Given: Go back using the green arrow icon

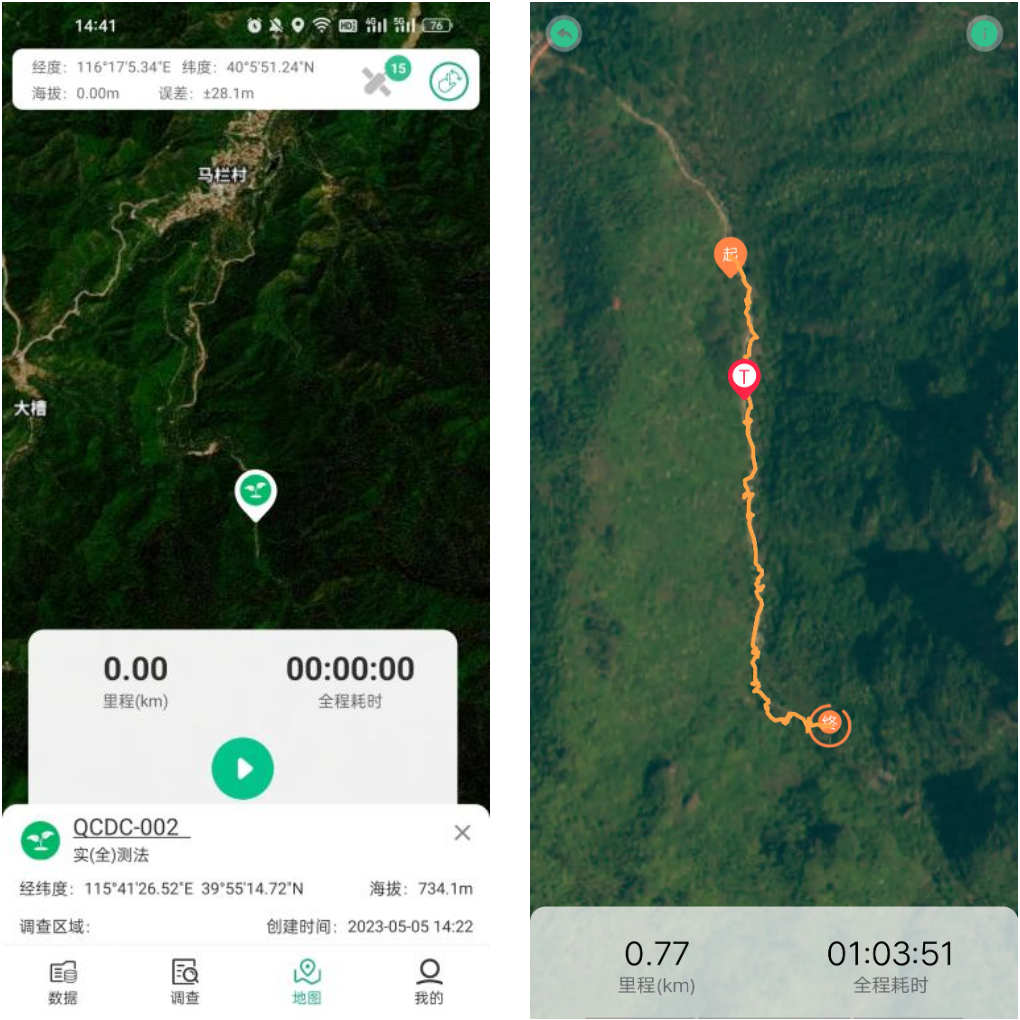Looking at the screenshot, I should pyautogui.click(x=564, y=34).
